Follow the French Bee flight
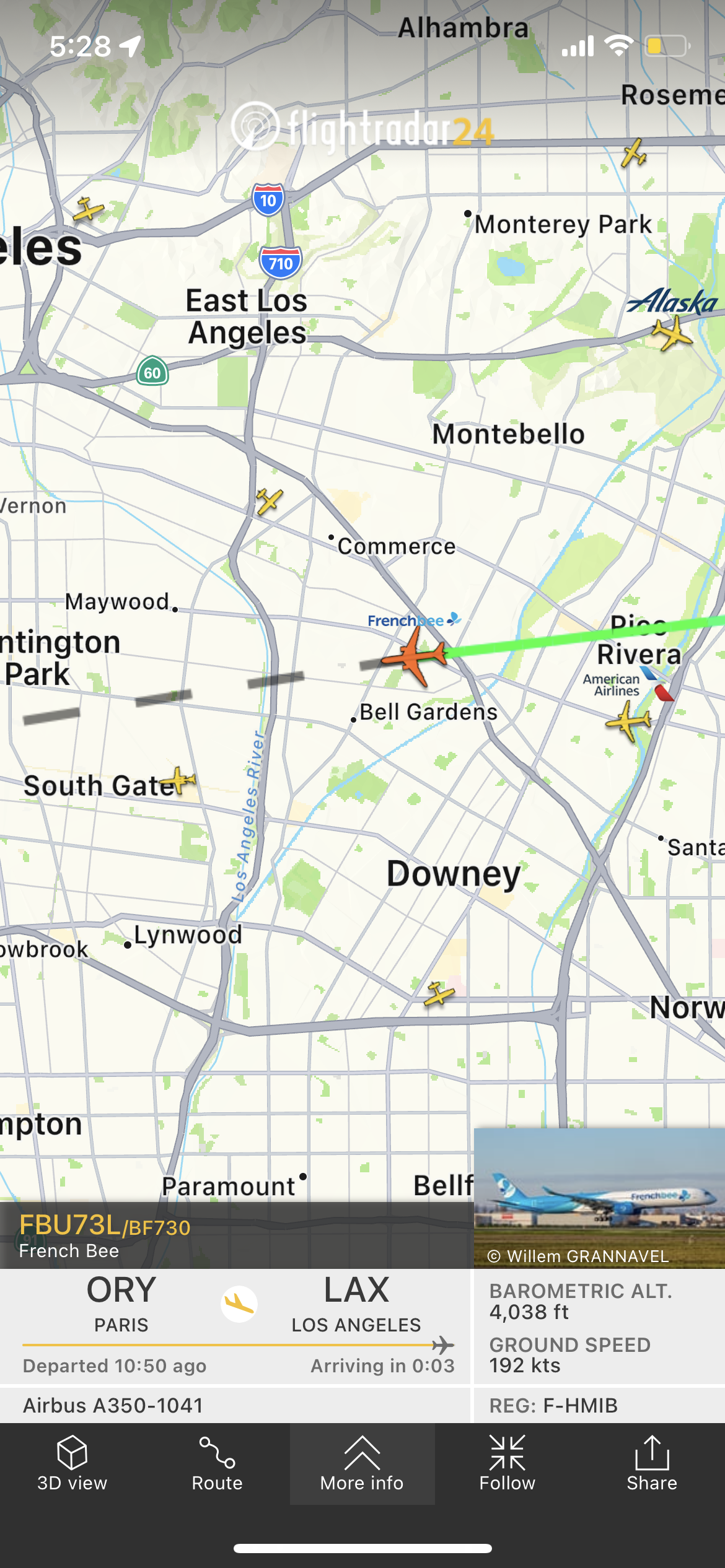This screenshot has width=725, height=1568. 507,1464
